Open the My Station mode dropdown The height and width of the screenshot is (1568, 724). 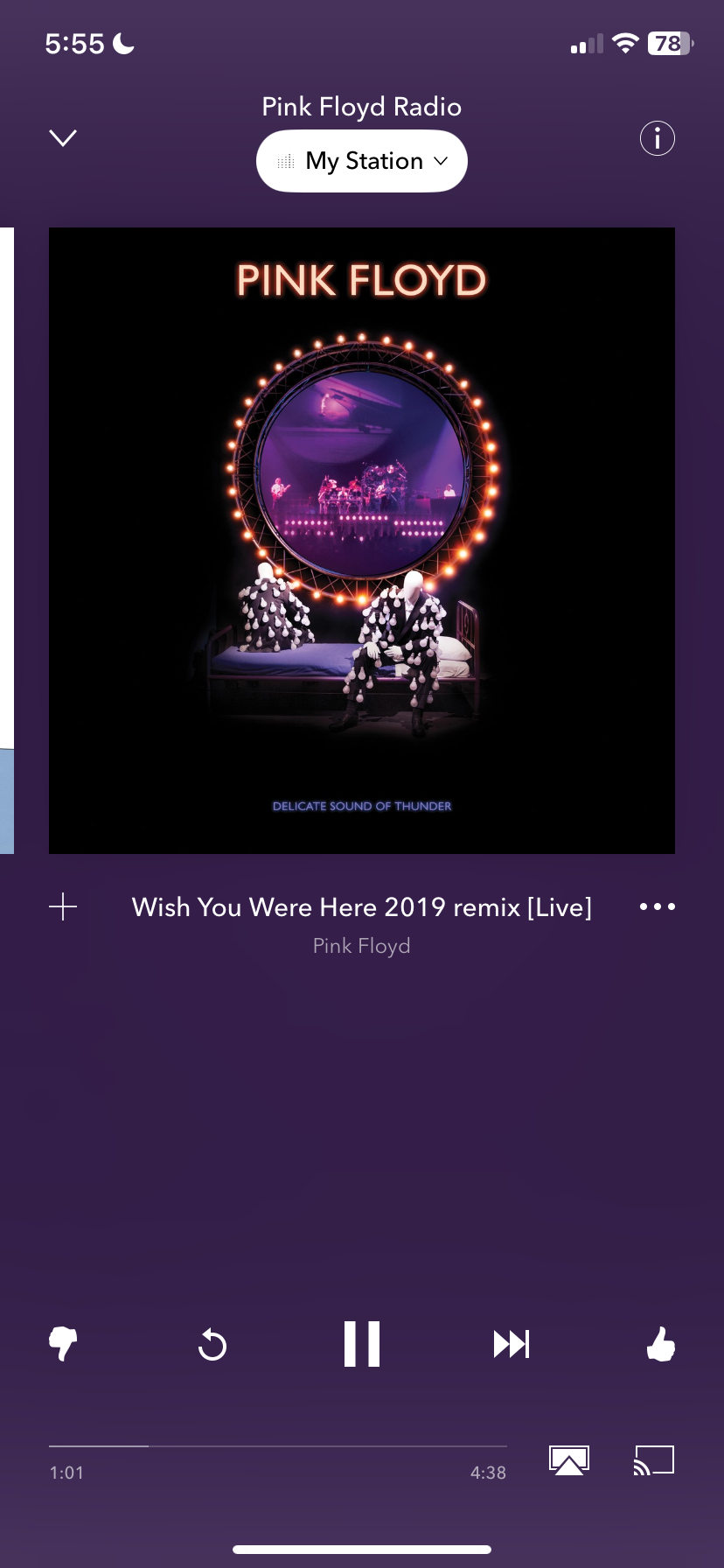pyautogui.click(x=362, y=161)
